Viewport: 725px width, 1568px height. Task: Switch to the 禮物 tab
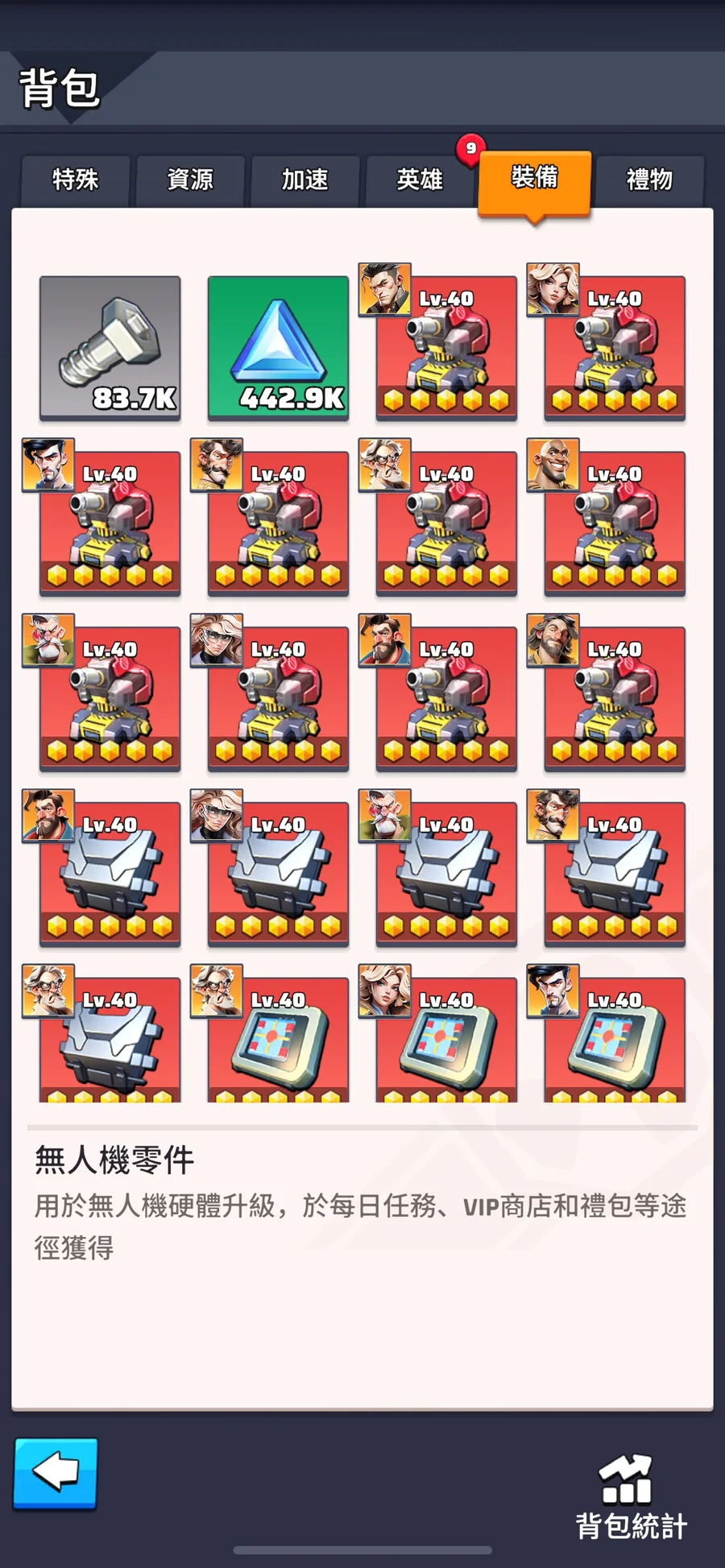click(x=649, y=180)
